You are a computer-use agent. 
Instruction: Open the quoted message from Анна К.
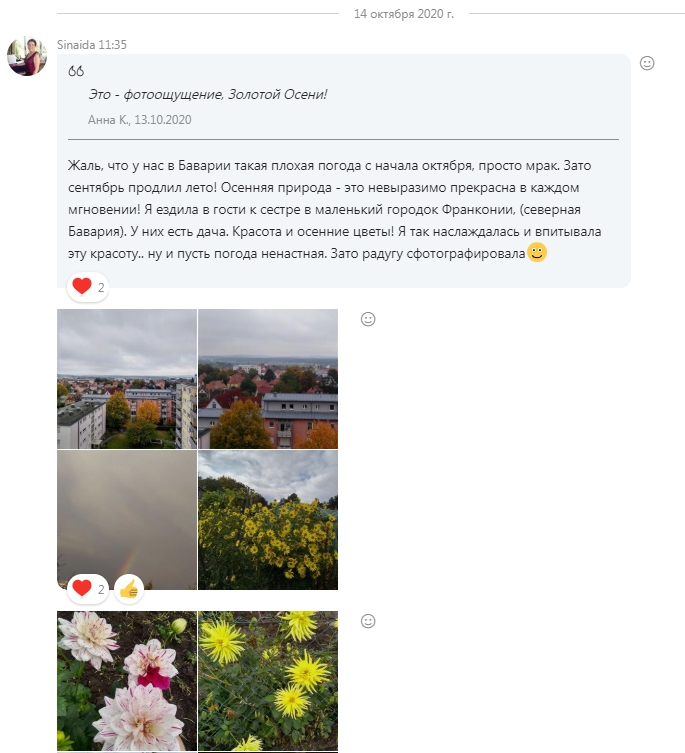click(208, 95)
